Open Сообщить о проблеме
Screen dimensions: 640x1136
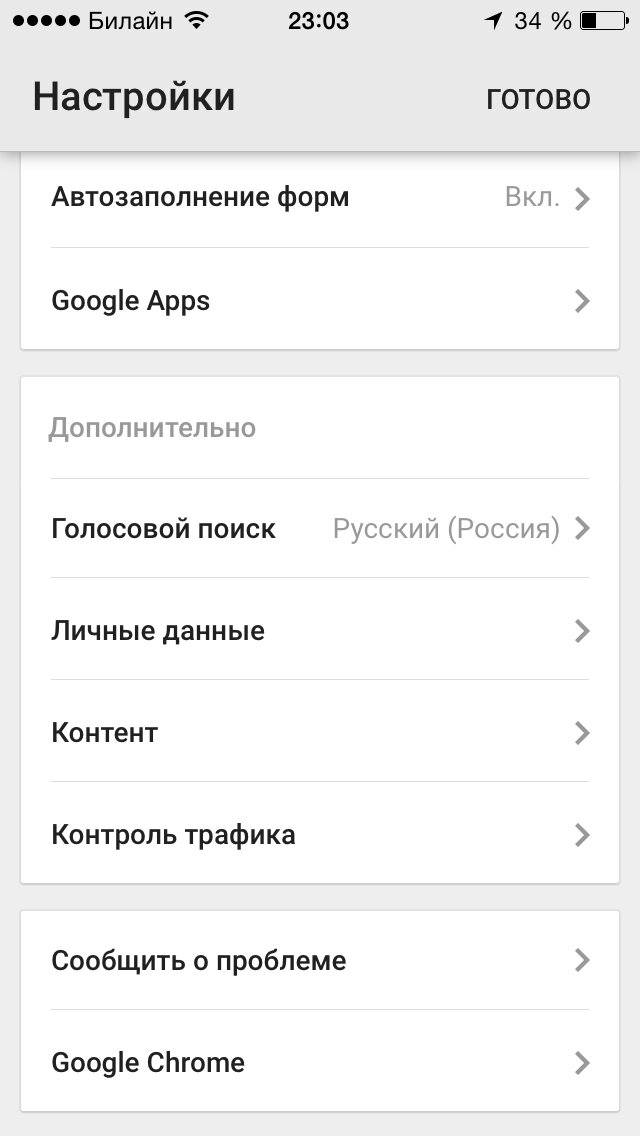click(x=320, y=961)
